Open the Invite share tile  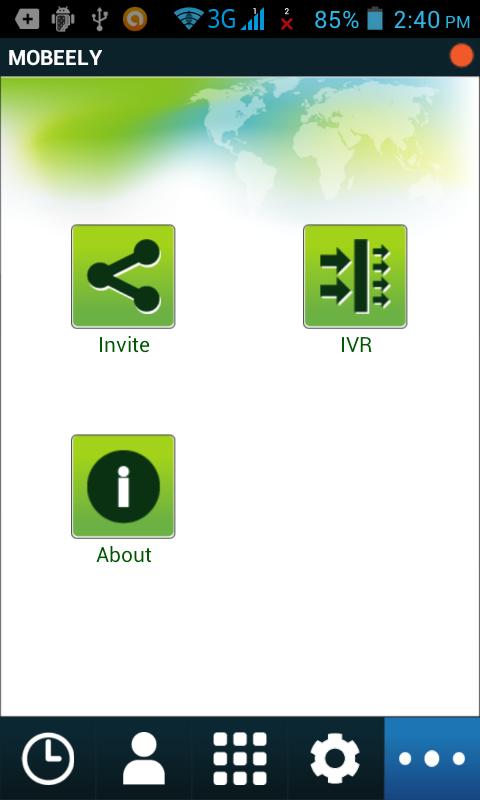click(x=123, y=276)
